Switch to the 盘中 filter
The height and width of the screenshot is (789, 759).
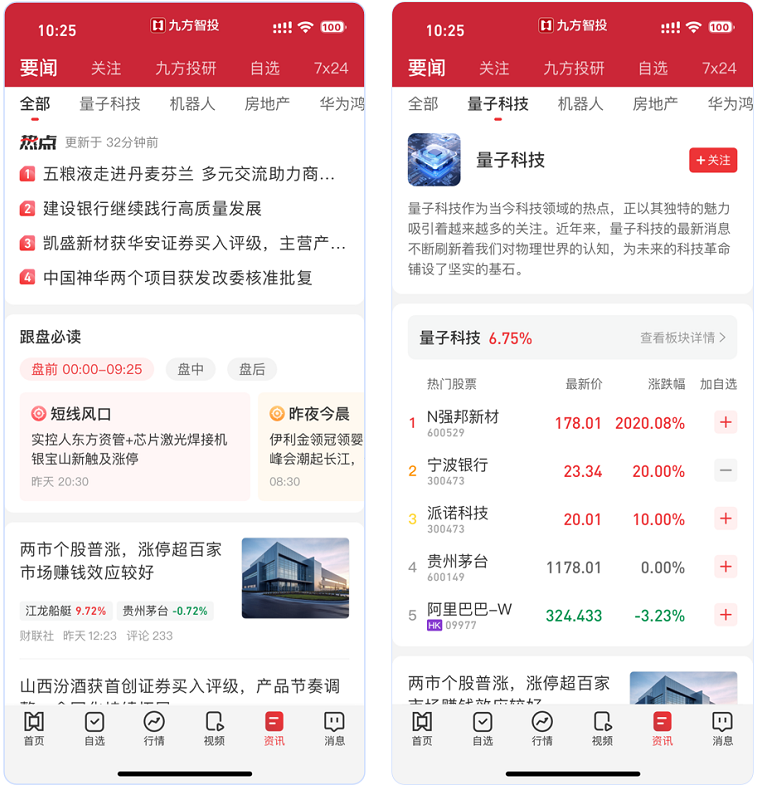click(x=190, y=369)
